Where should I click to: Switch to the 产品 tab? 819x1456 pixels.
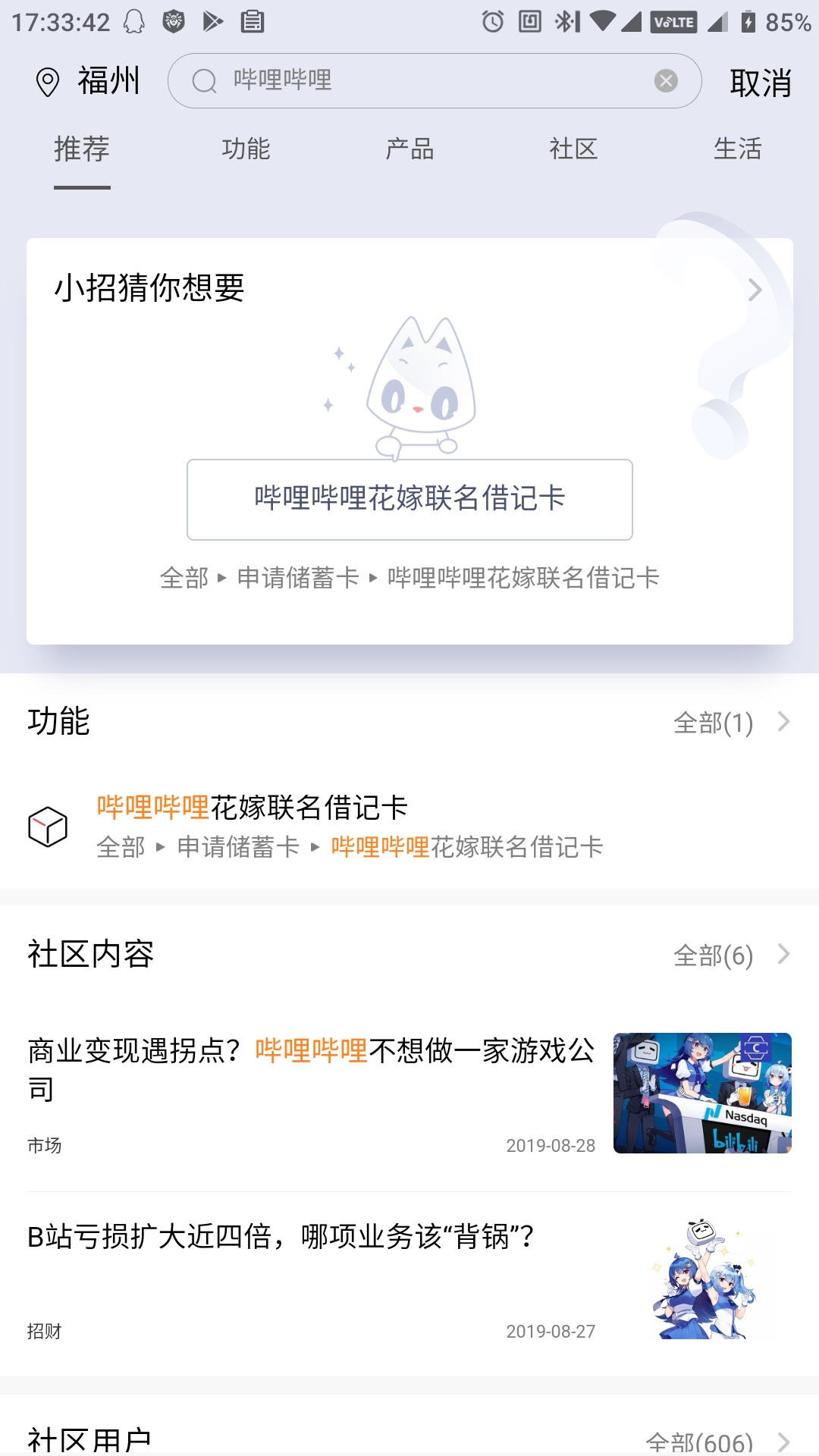pos(409,149)
